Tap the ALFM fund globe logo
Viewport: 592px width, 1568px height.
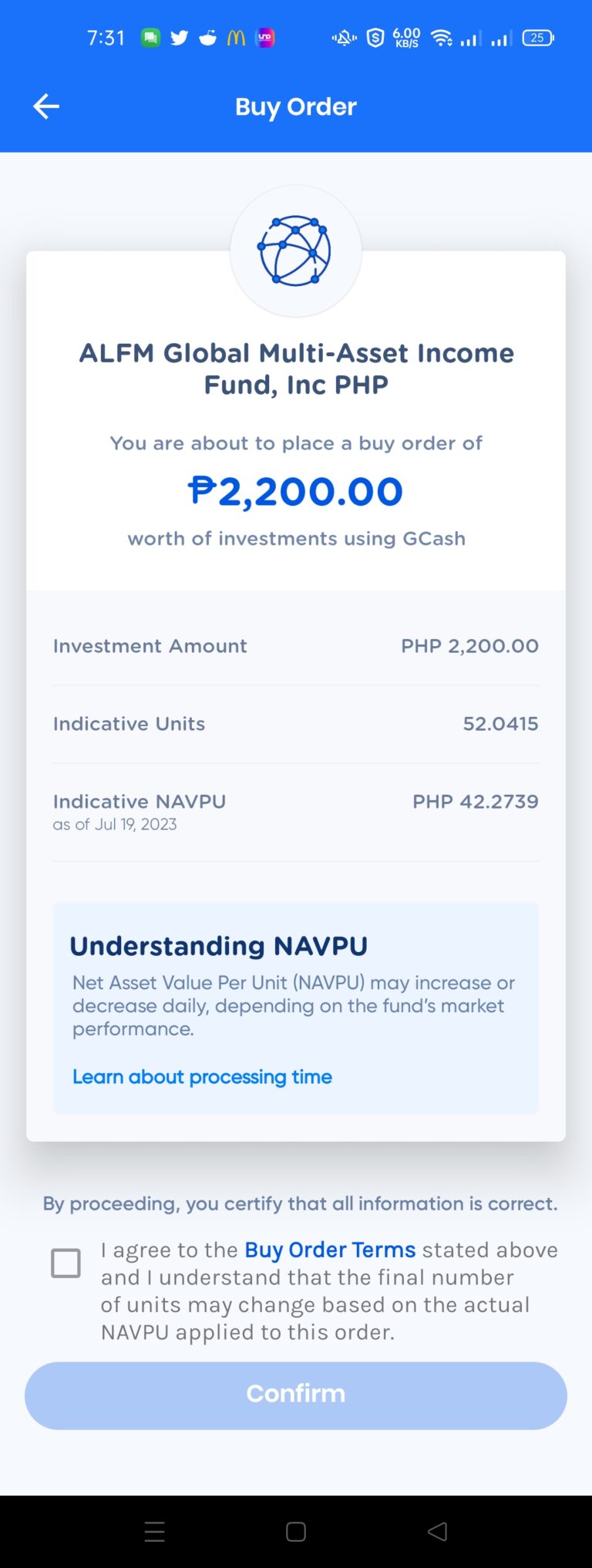(x=296, y=250)
